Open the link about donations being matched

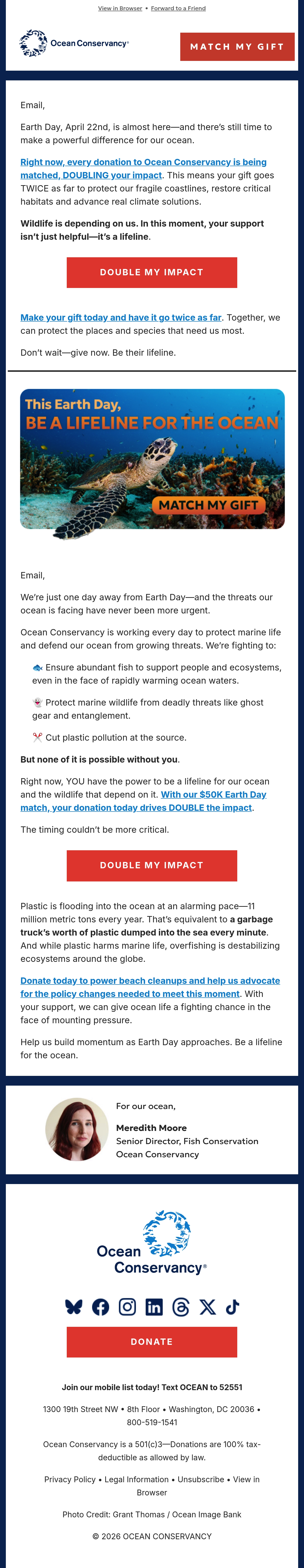click(143, 169)
